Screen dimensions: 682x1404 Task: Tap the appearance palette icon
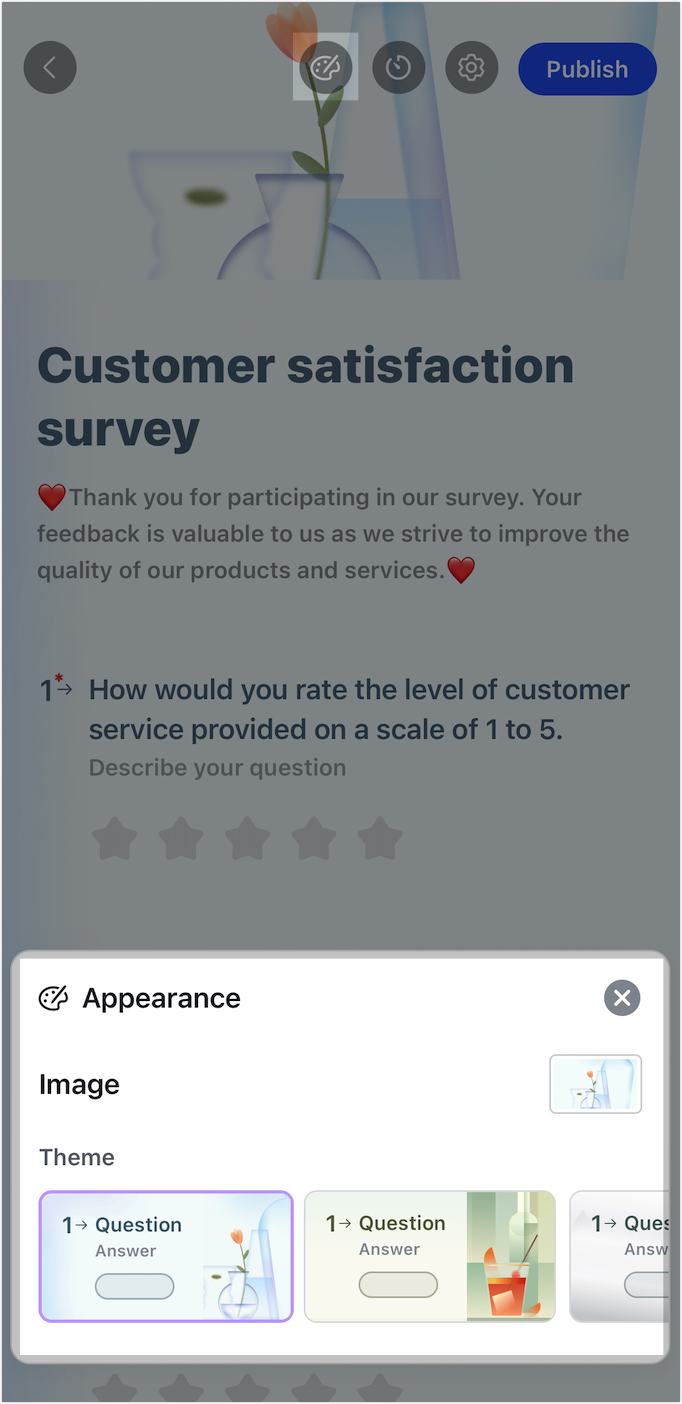click(x=326, y=67)
